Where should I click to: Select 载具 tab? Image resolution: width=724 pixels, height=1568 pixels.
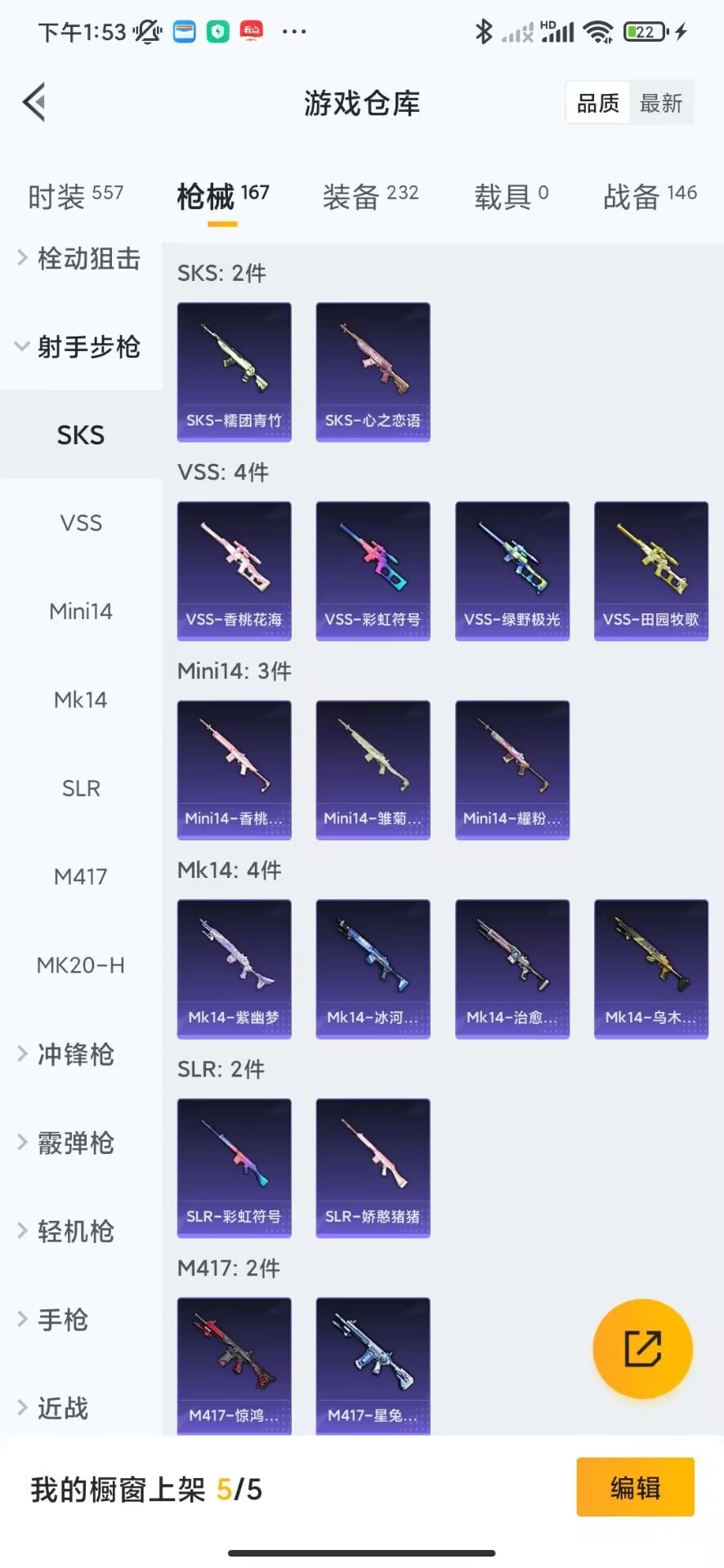tap(512, 196)
